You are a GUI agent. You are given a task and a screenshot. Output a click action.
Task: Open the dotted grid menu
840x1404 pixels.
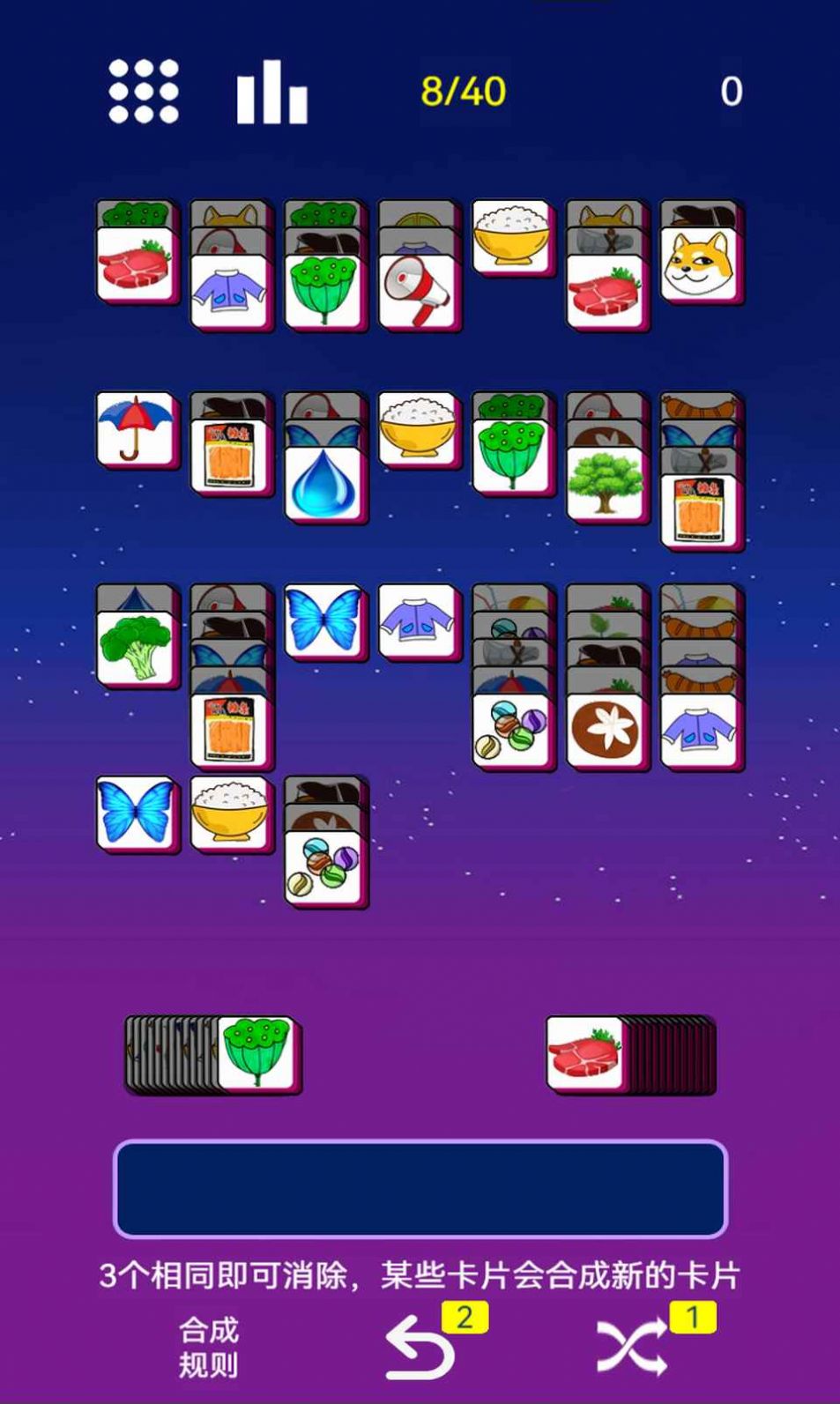coord(144,91)
